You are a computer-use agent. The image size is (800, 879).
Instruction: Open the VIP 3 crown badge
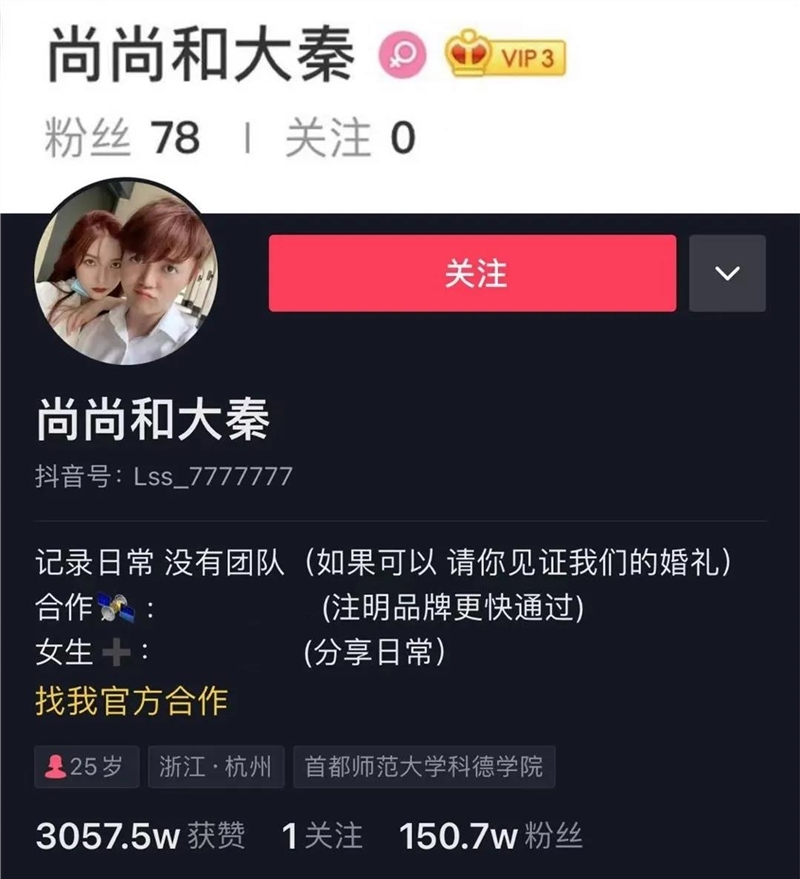pyautogui.click(x=500, y=55)
